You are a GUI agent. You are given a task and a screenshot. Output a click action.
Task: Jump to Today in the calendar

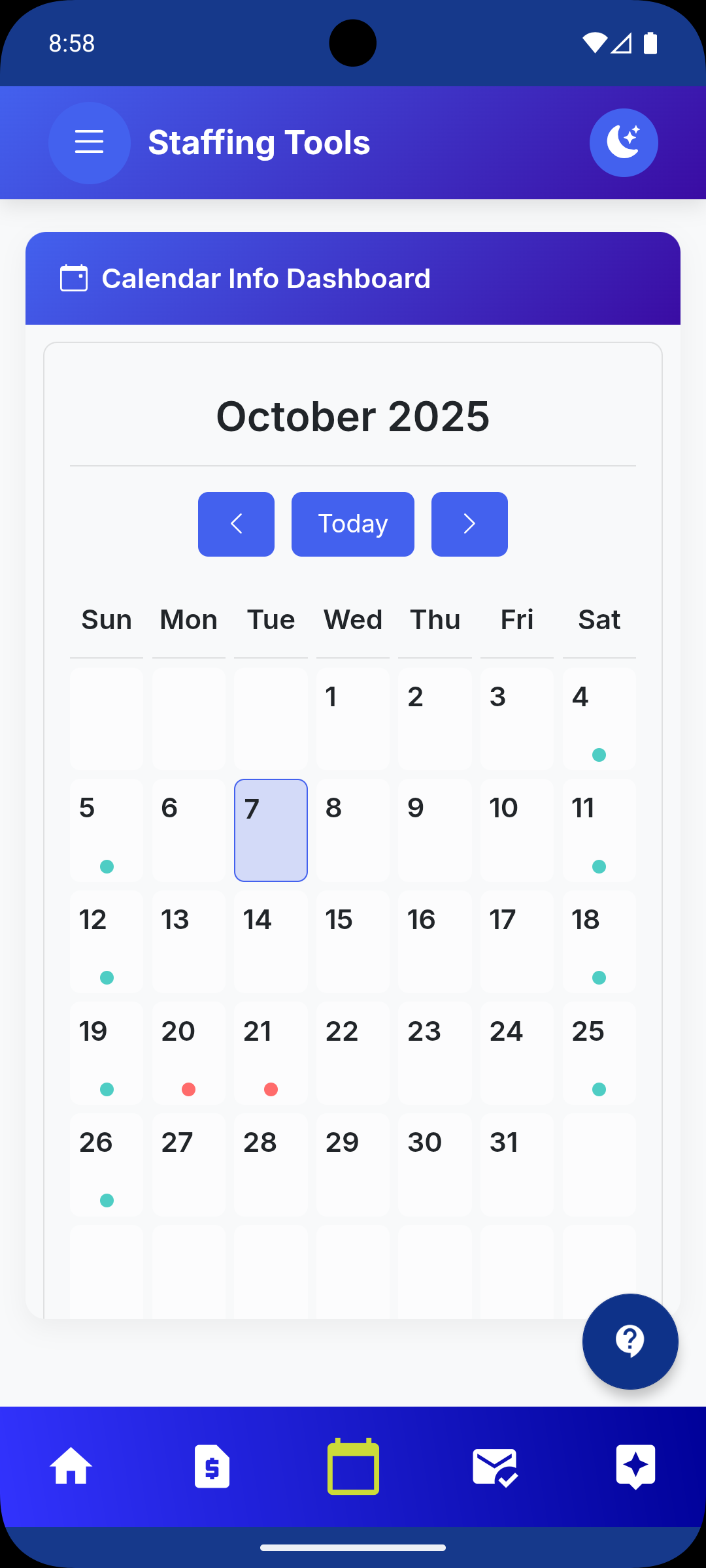click(x=352, y=524)
